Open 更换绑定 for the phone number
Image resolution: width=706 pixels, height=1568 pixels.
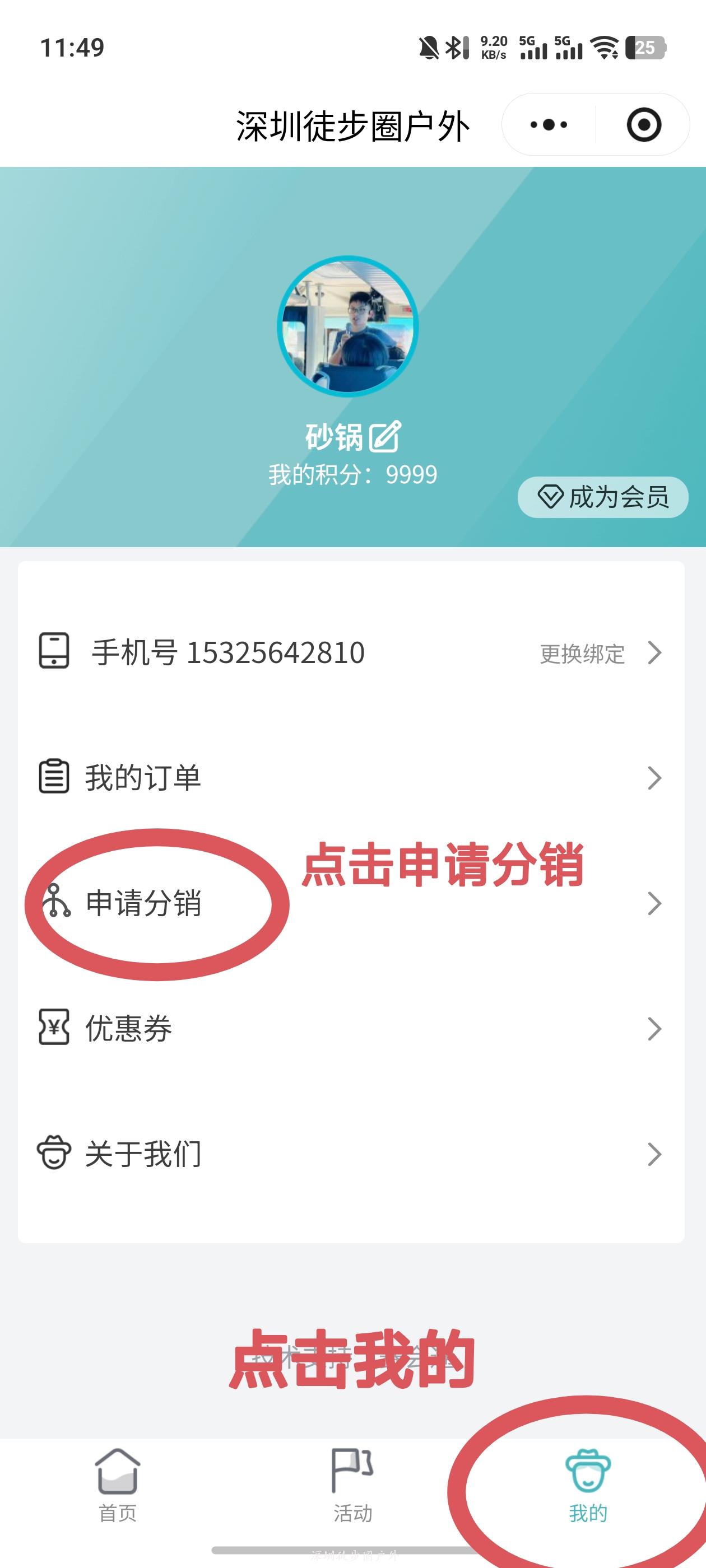pos(600,653)
